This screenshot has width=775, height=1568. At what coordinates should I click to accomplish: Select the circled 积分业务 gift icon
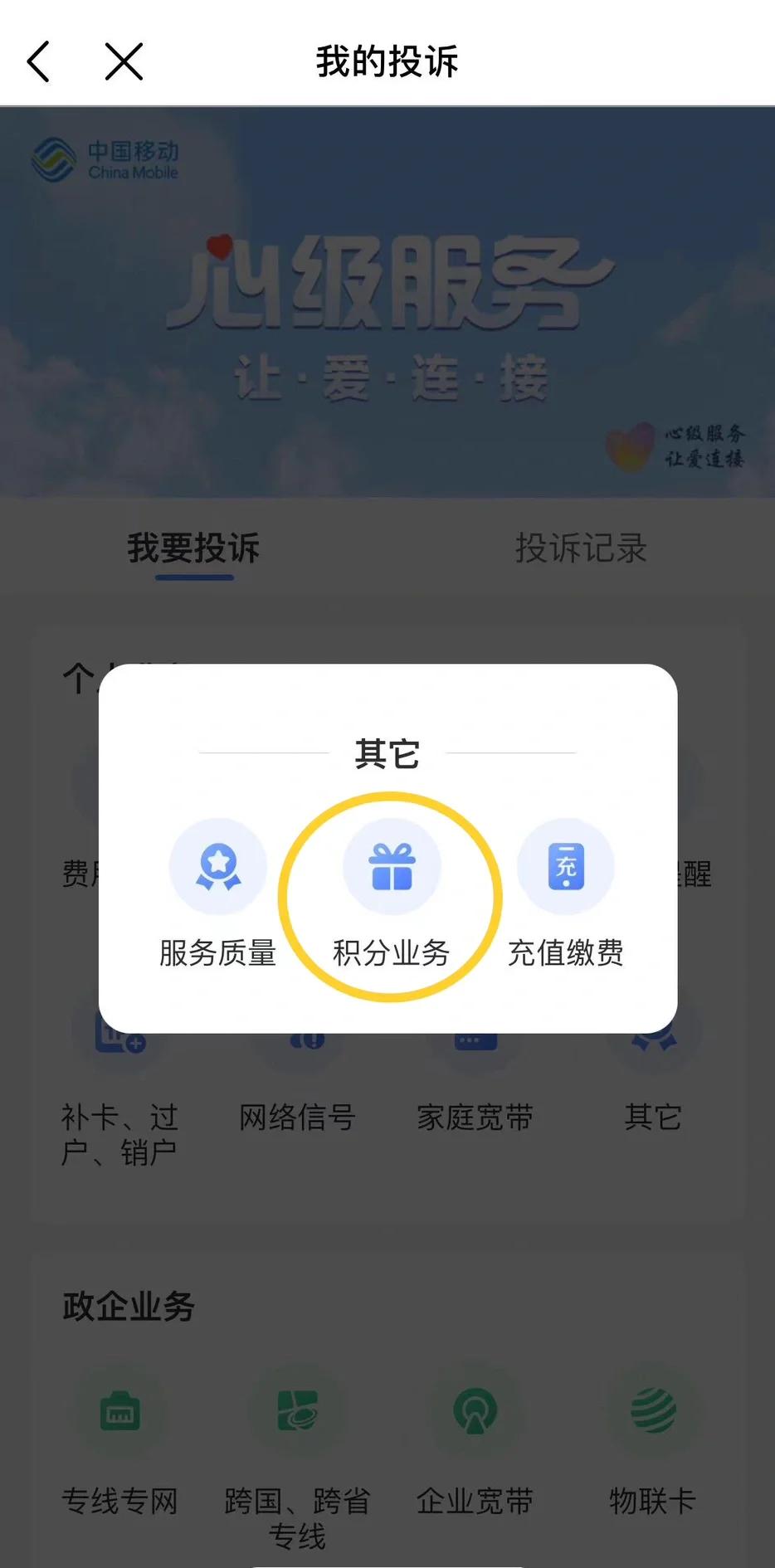point(392,865)
